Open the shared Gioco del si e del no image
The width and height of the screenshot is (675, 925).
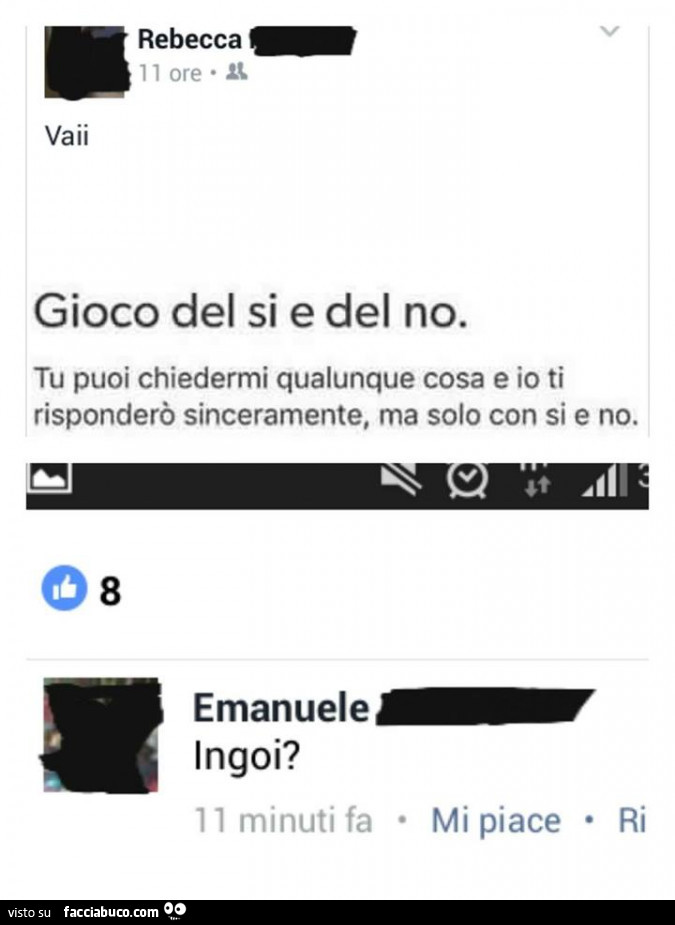pos(337,360)
